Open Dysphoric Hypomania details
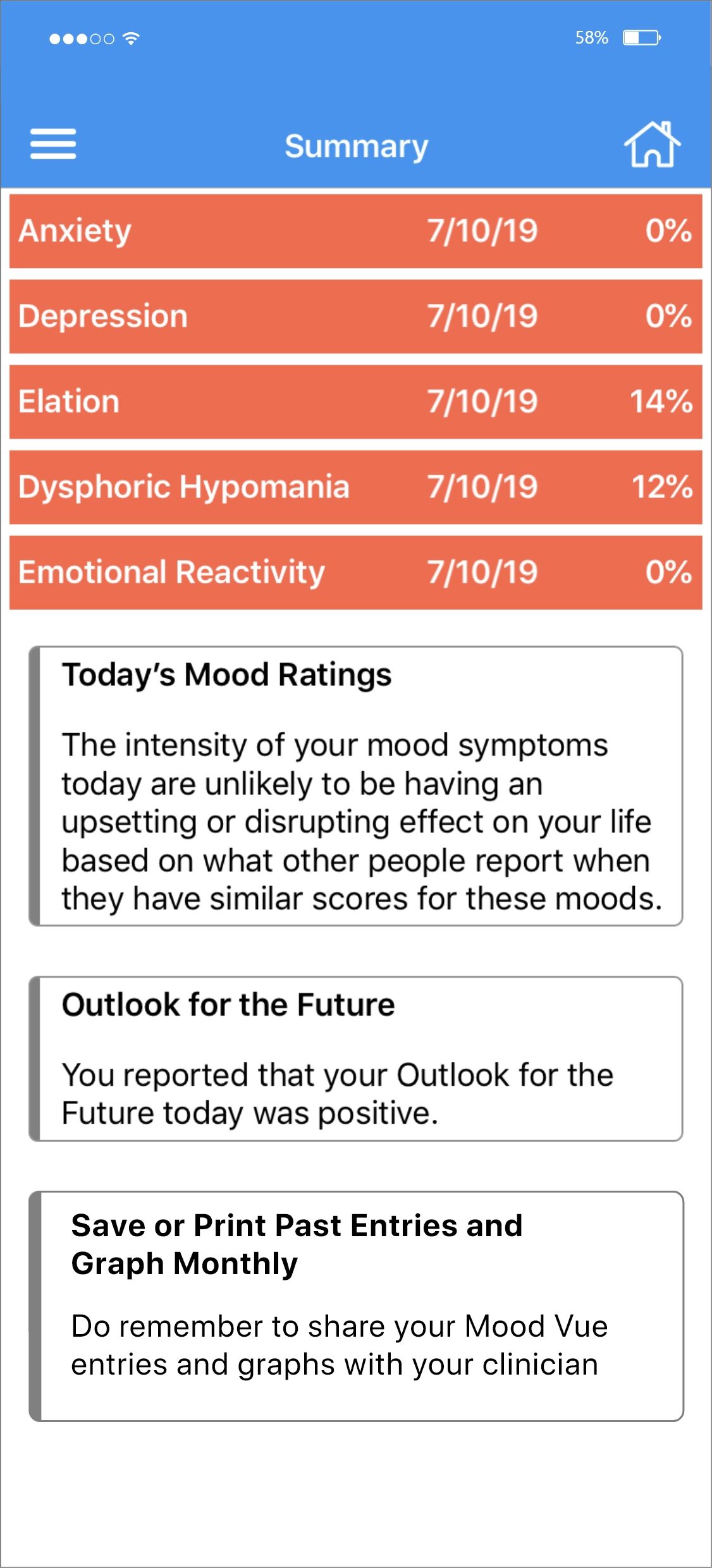 pyautogui.click(x=355, y=487)
